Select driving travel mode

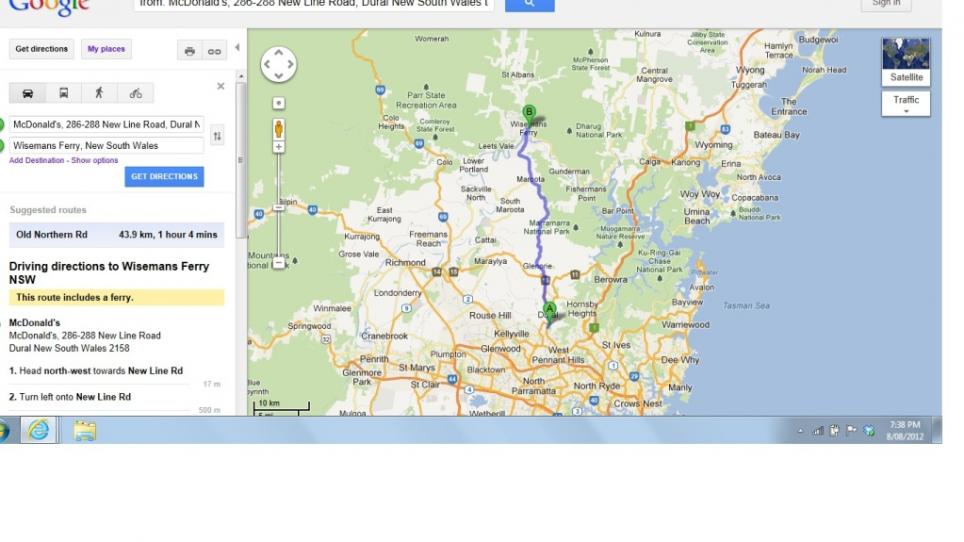(x=27, y=93)
